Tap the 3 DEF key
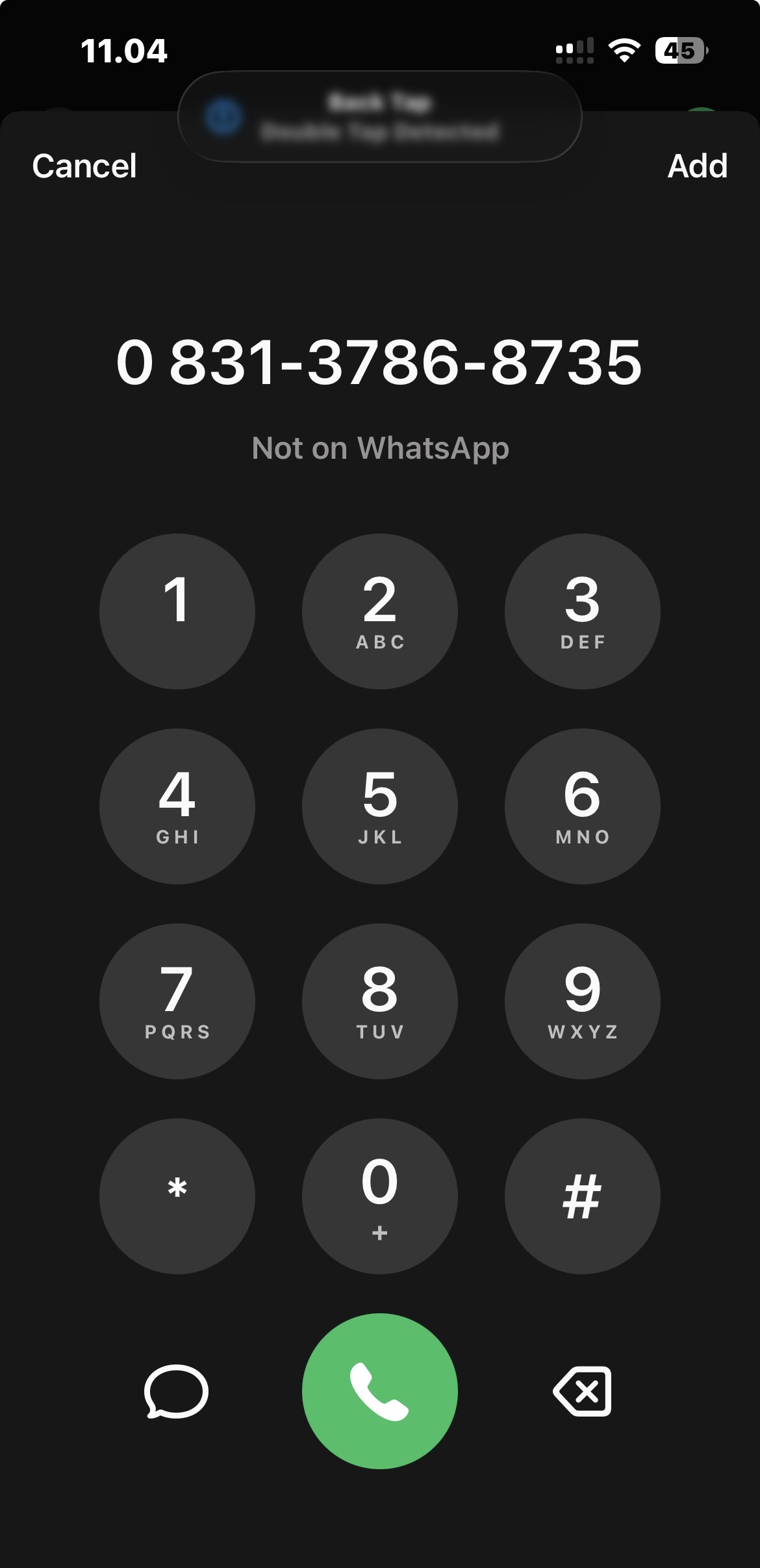 [583, 611]
